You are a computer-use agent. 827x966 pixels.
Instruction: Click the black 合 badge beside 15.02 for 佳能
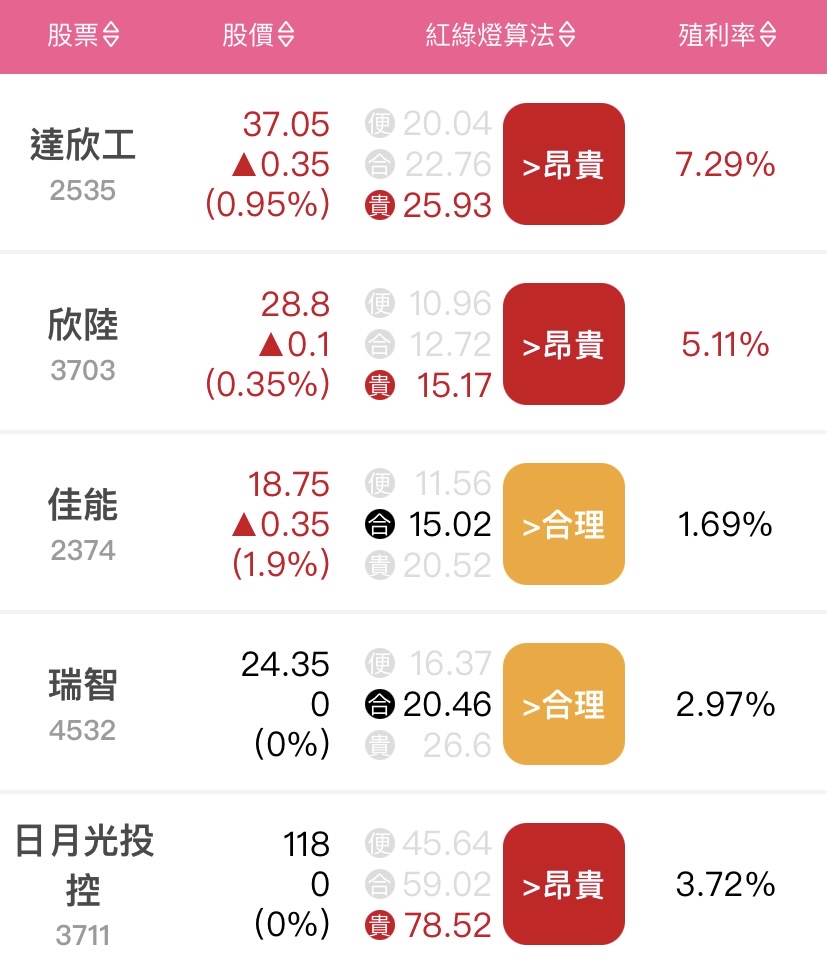(378, 524)
